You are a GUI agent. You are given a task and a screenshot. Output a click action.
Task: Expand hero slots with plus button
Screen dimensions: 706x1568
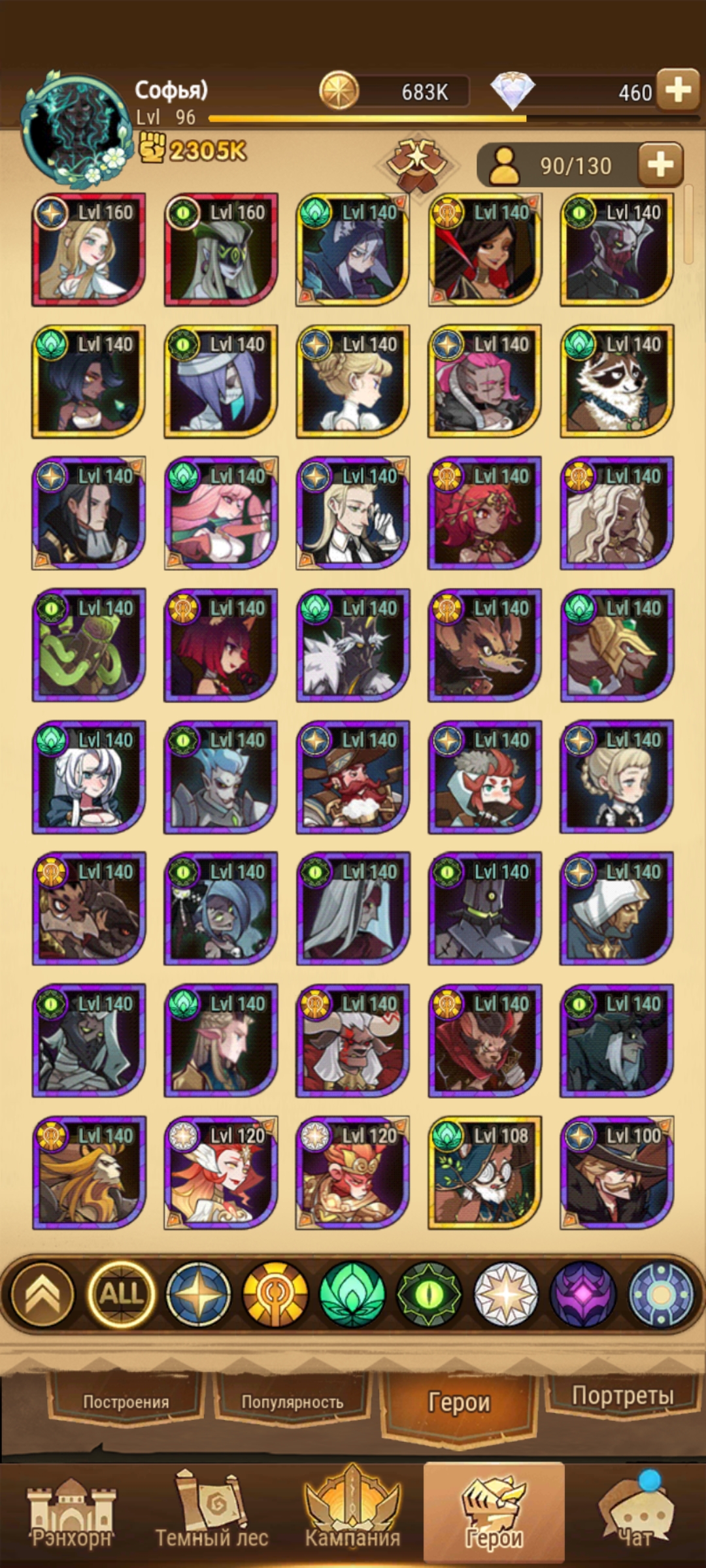pyautogui.click(x=660, y=165)
